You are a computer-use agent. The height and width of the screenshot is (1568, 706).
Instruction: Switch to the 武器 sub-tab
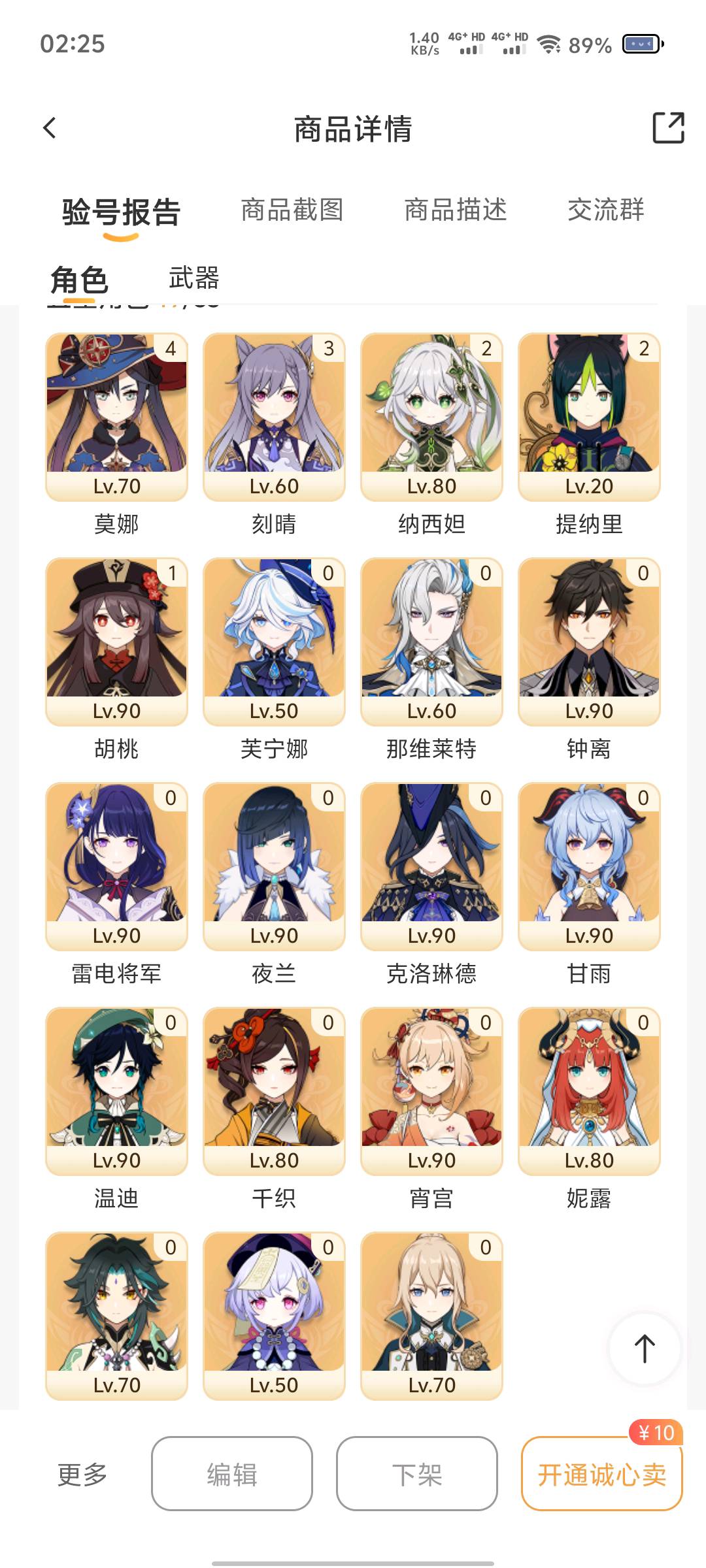[193, 278]
